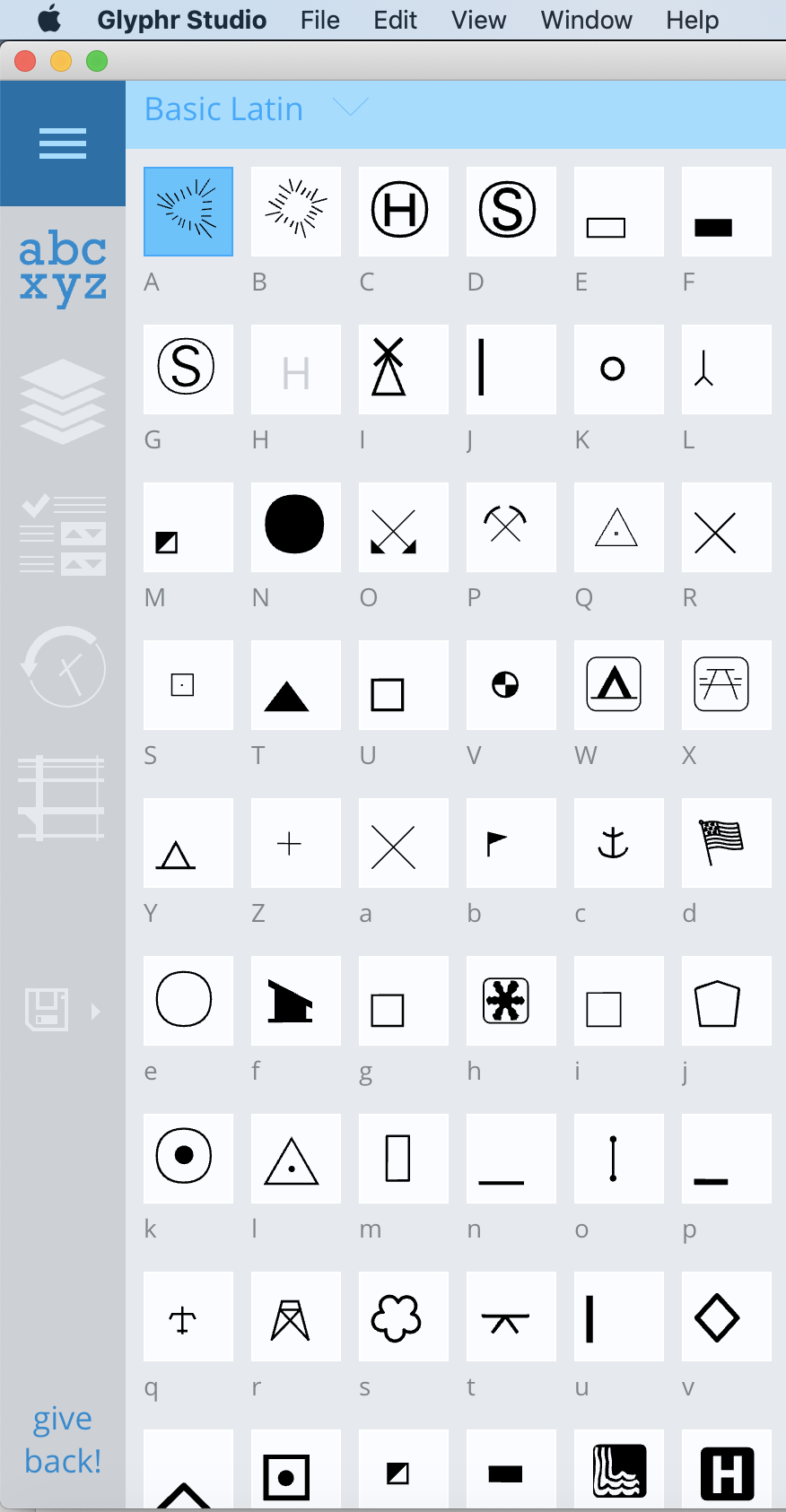Open the hamburger navigation menu
This screenshot has height=1512, width=786.
62,143
